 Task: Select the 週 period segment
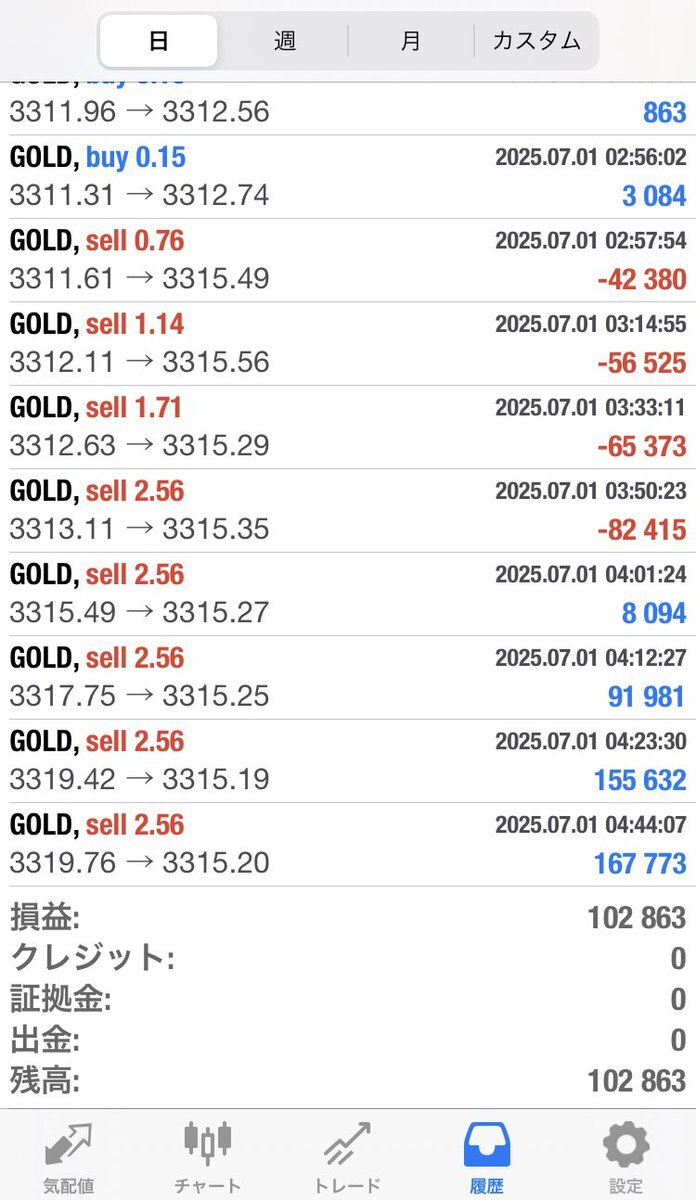(x=285, y=41)
